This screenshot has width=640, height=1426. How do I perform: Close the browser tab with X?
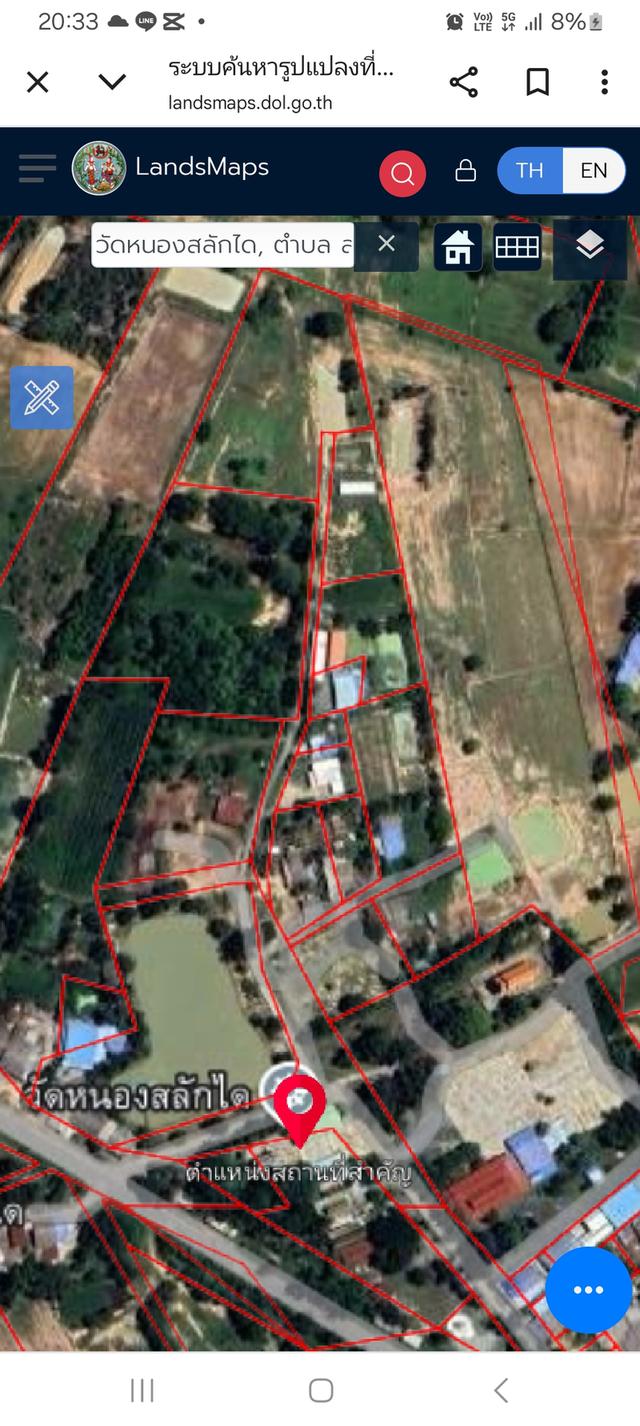(x=37, y=82)
